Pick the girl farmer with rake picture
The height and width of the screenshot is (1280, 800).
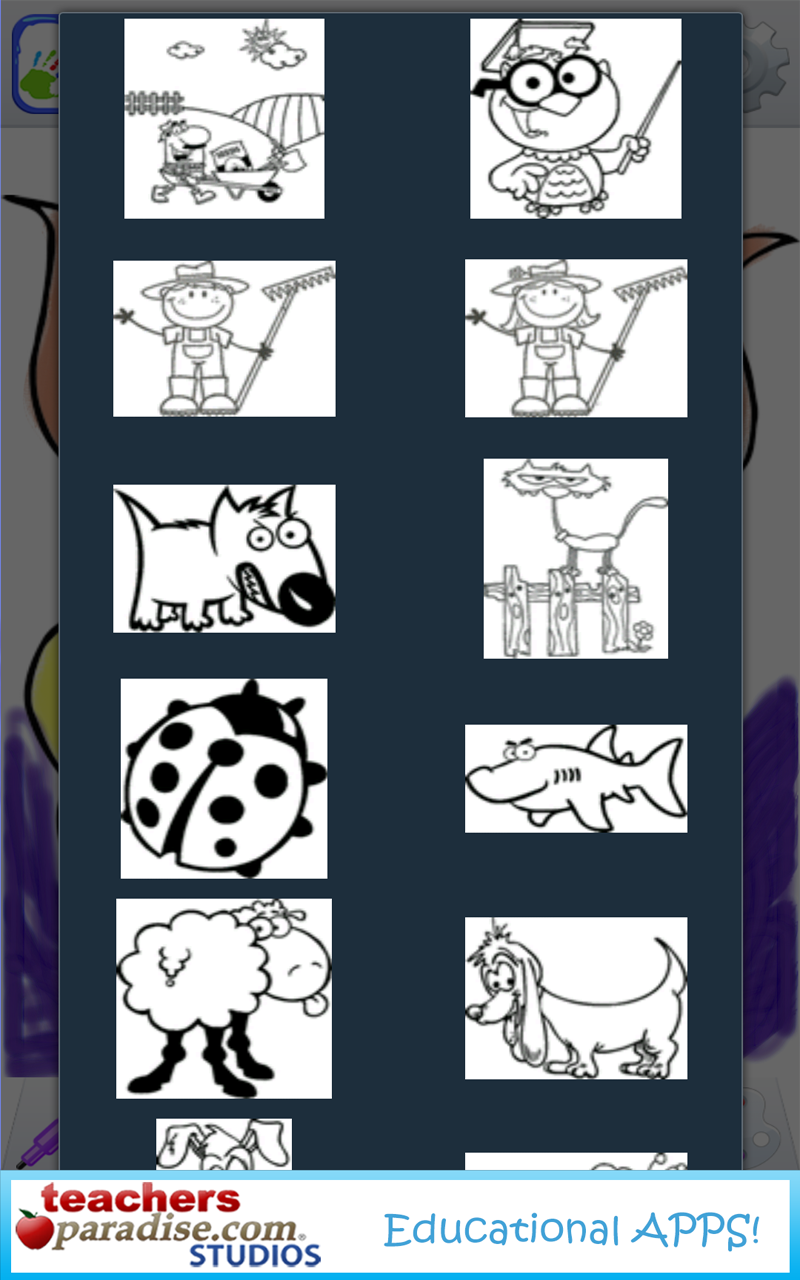pos(576,338)
